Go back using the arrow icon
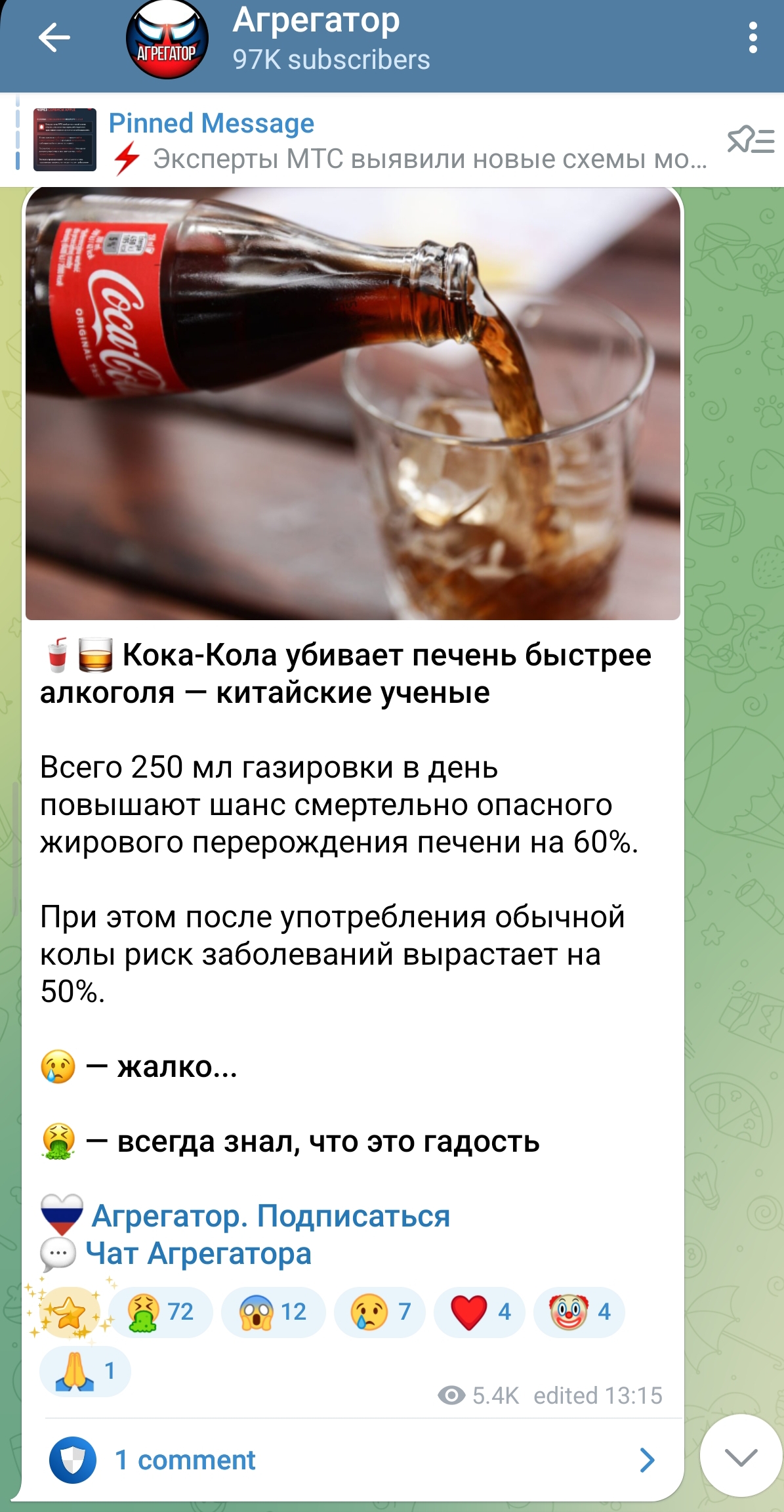784x1512 pixels. pyautogui.click(x=54, y=37)
